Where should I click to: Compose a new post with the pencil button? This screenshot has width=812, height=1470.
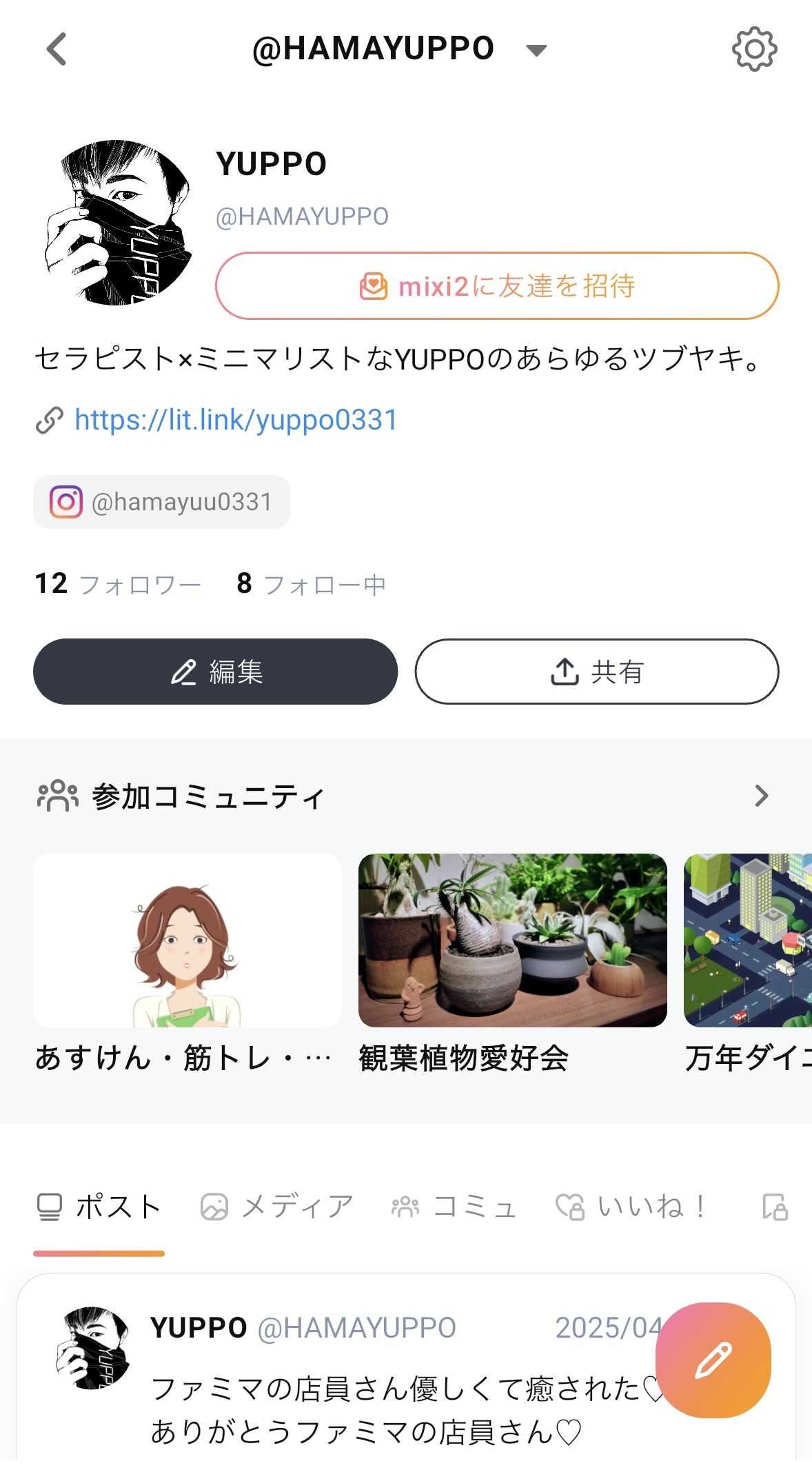pyautogui.click(x=713, y=1360)
